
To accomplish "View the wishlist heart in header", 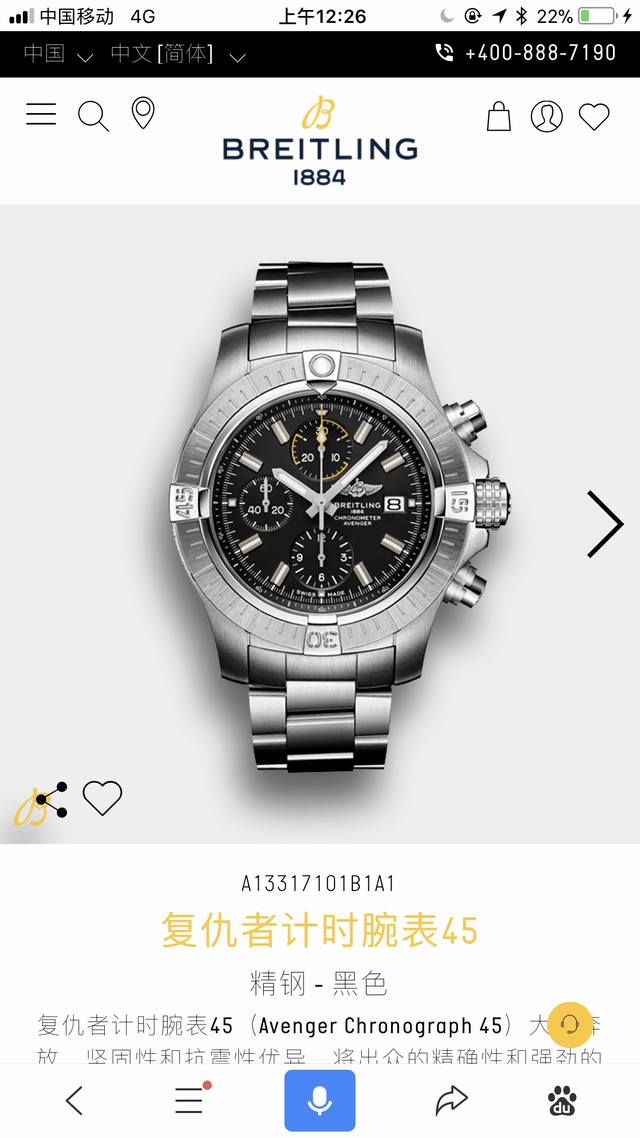I will [594, 116].
